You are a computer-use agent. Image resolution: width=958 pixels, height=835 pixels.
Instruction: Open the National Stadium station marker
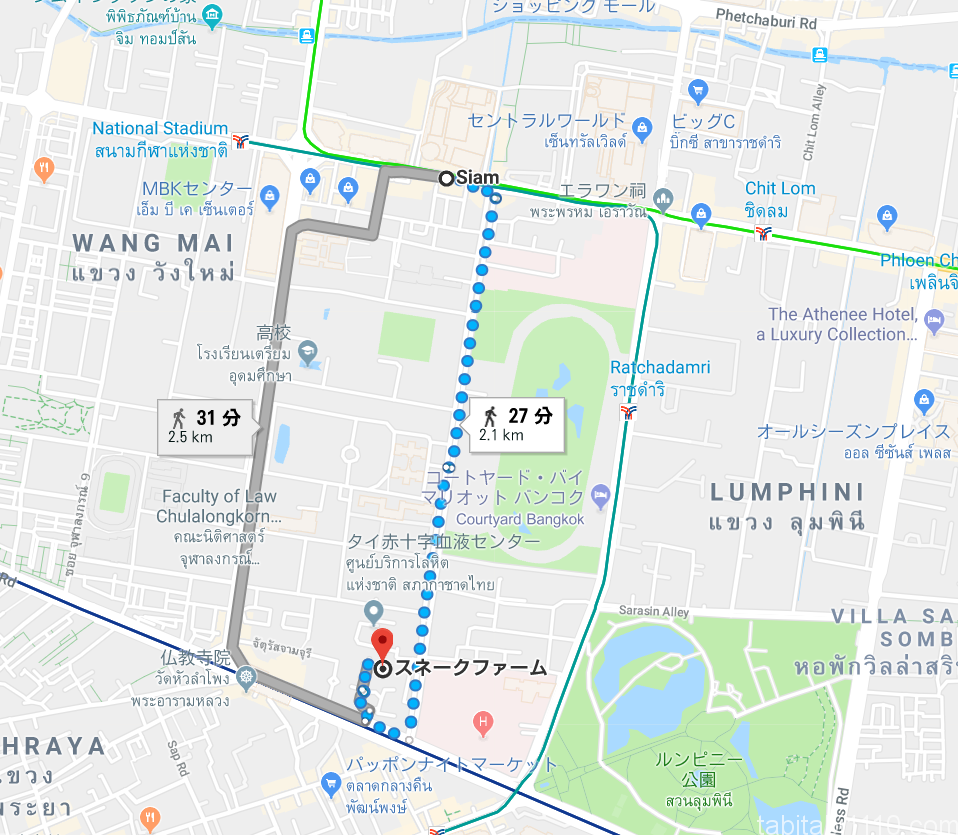(240, 141)
